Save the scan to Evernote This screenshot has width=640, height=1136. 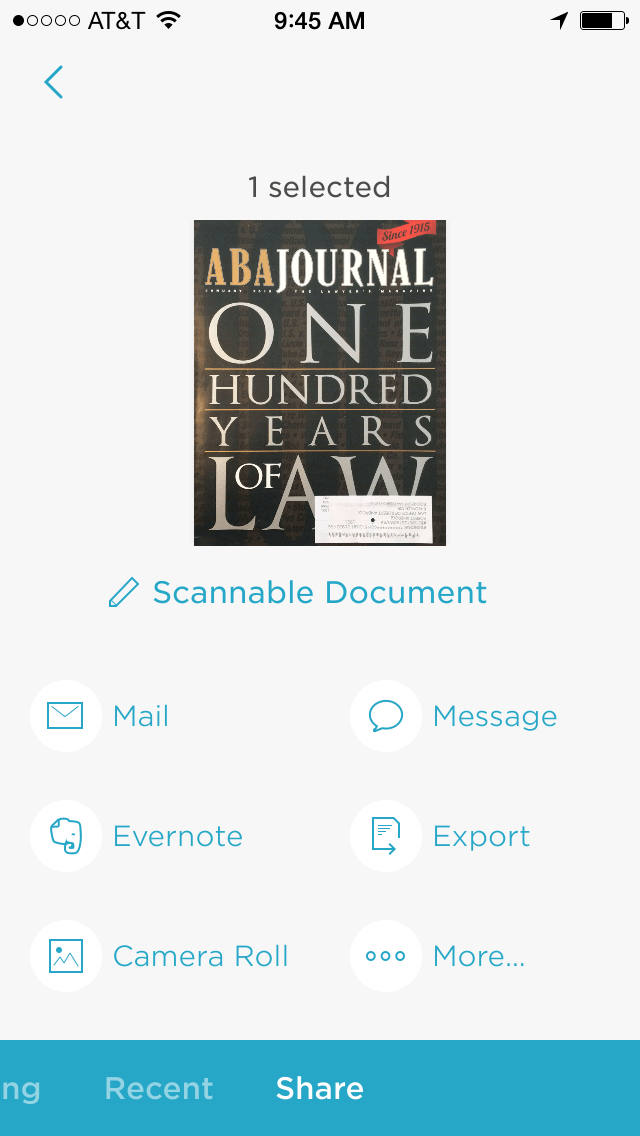click(136, 836)
